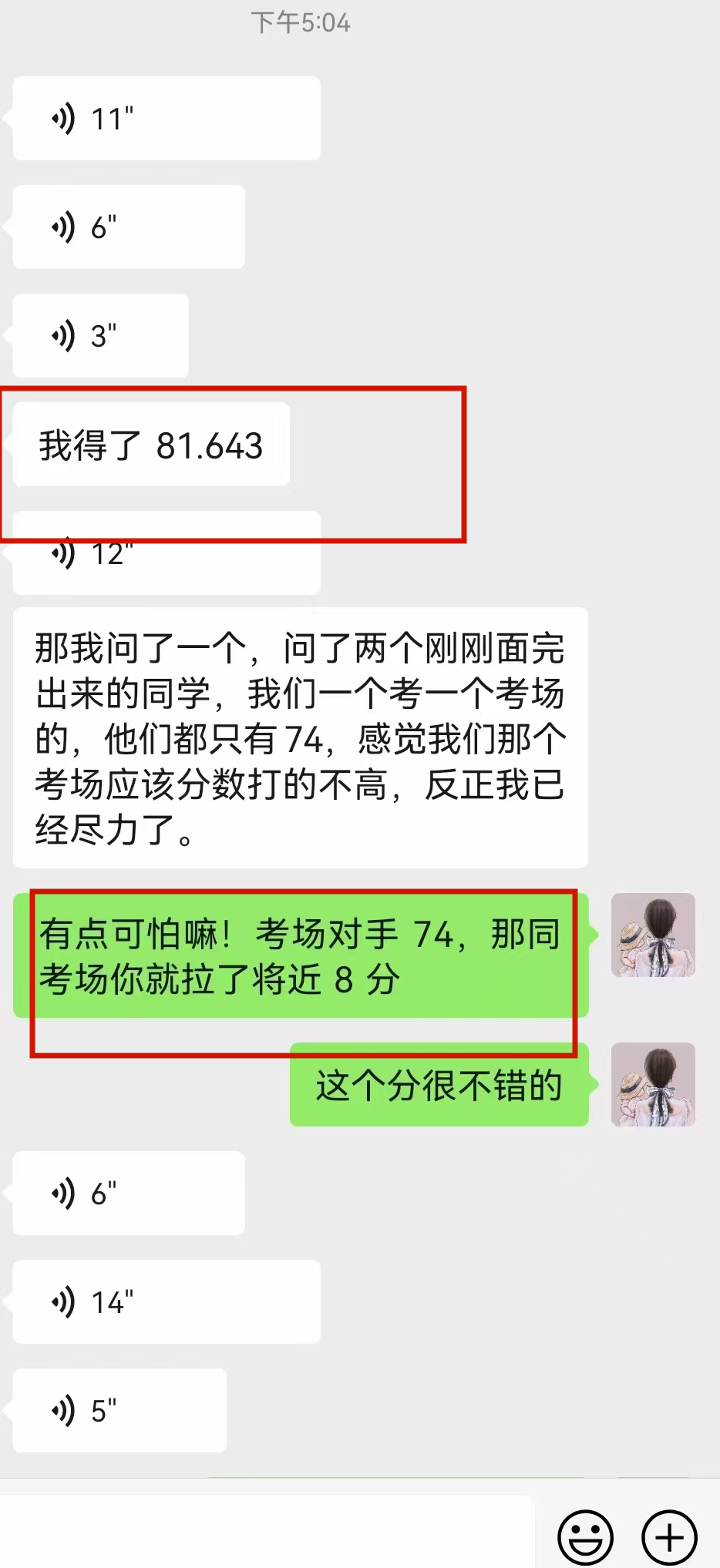This screenshot has width=720, height=1568.
Task: Play the 11-second voice message
Action: click(166, 119)
